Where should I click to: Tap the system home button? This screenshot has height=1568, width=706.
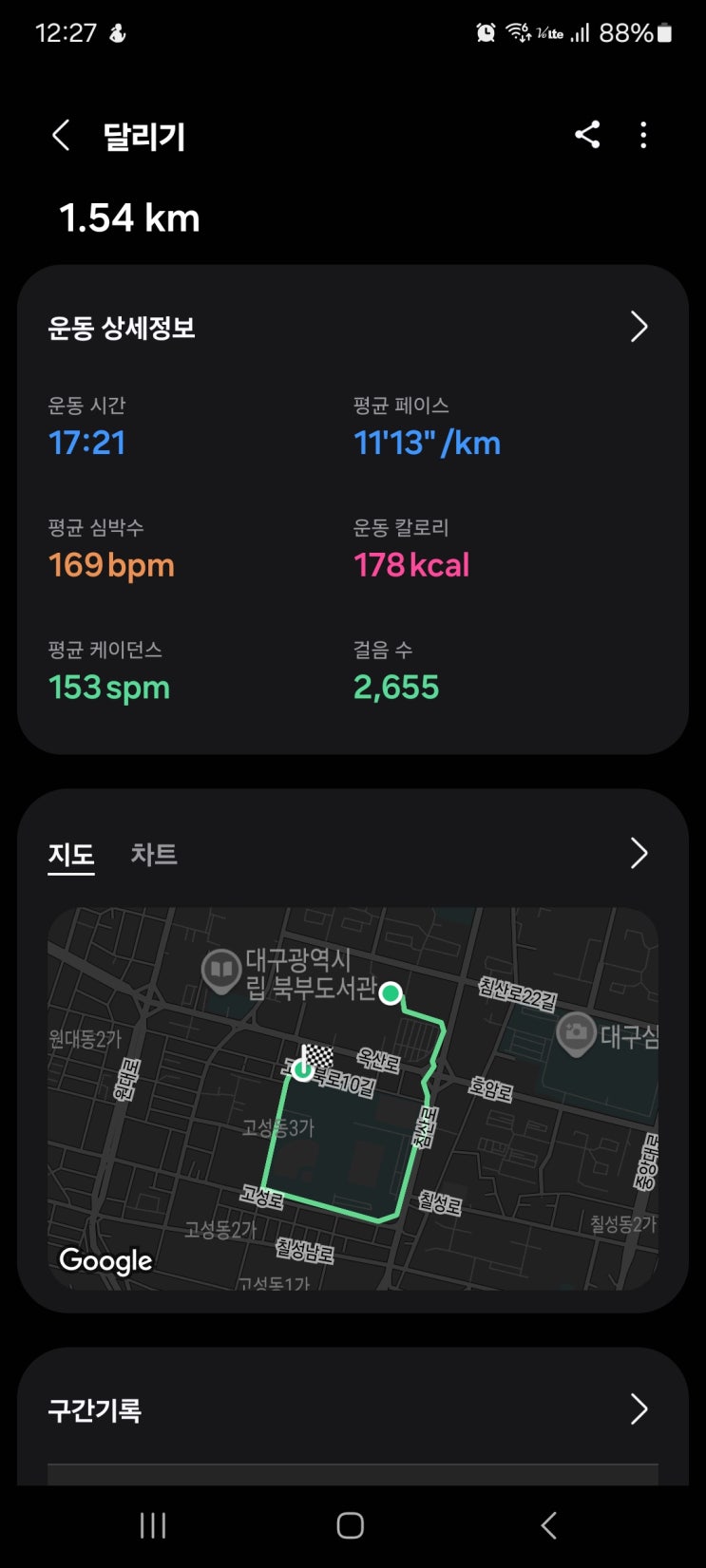click(x=351, y=1525)
